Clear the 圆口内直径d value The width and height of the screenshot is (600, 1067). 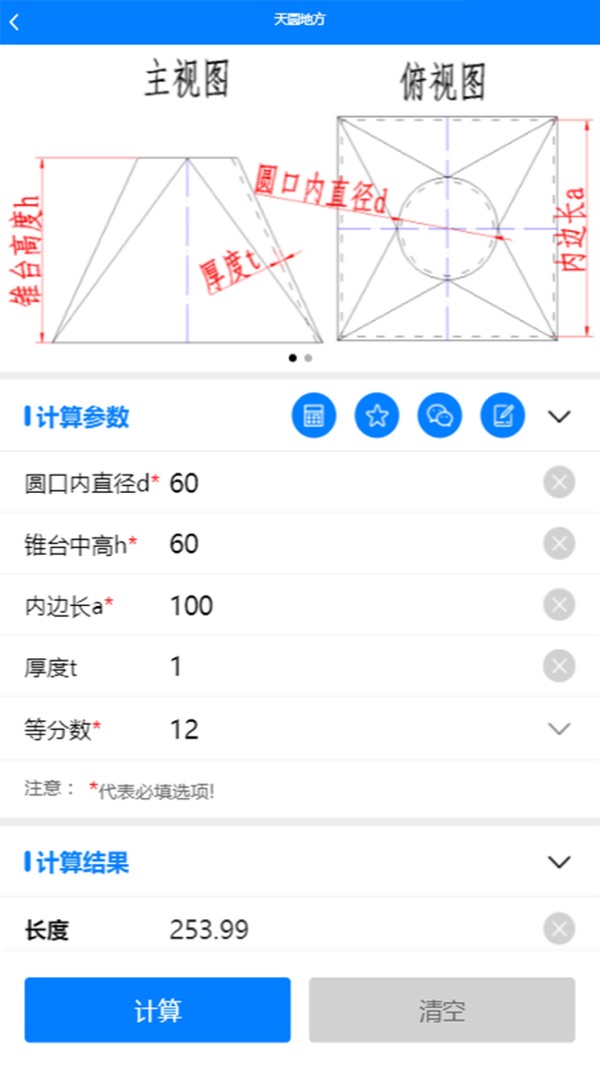click(x=559, y=483)
